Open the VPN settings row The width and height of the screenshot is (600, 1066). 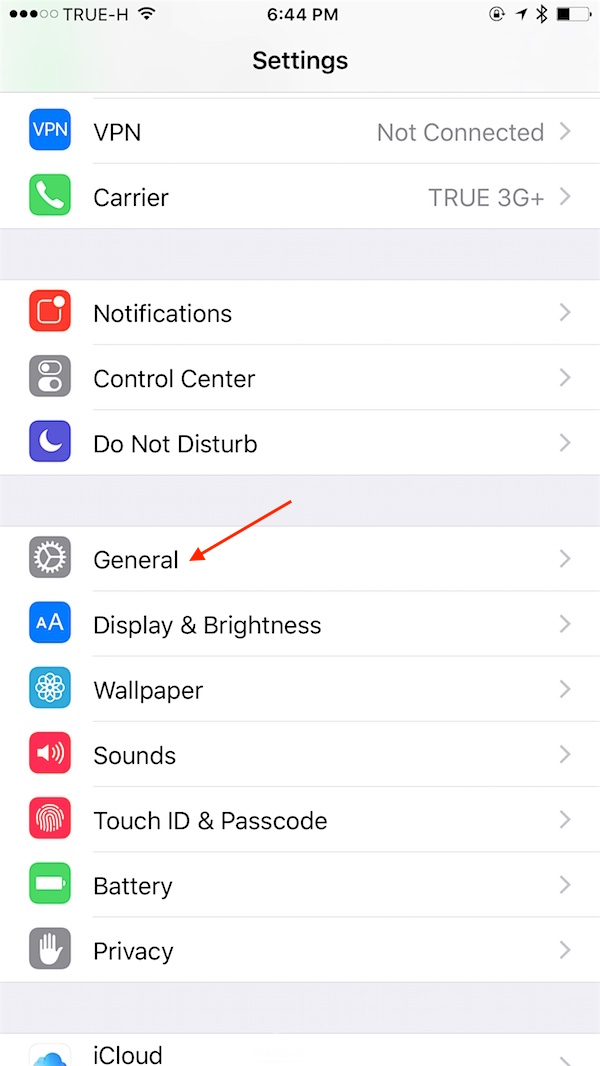tap(300, 132)
